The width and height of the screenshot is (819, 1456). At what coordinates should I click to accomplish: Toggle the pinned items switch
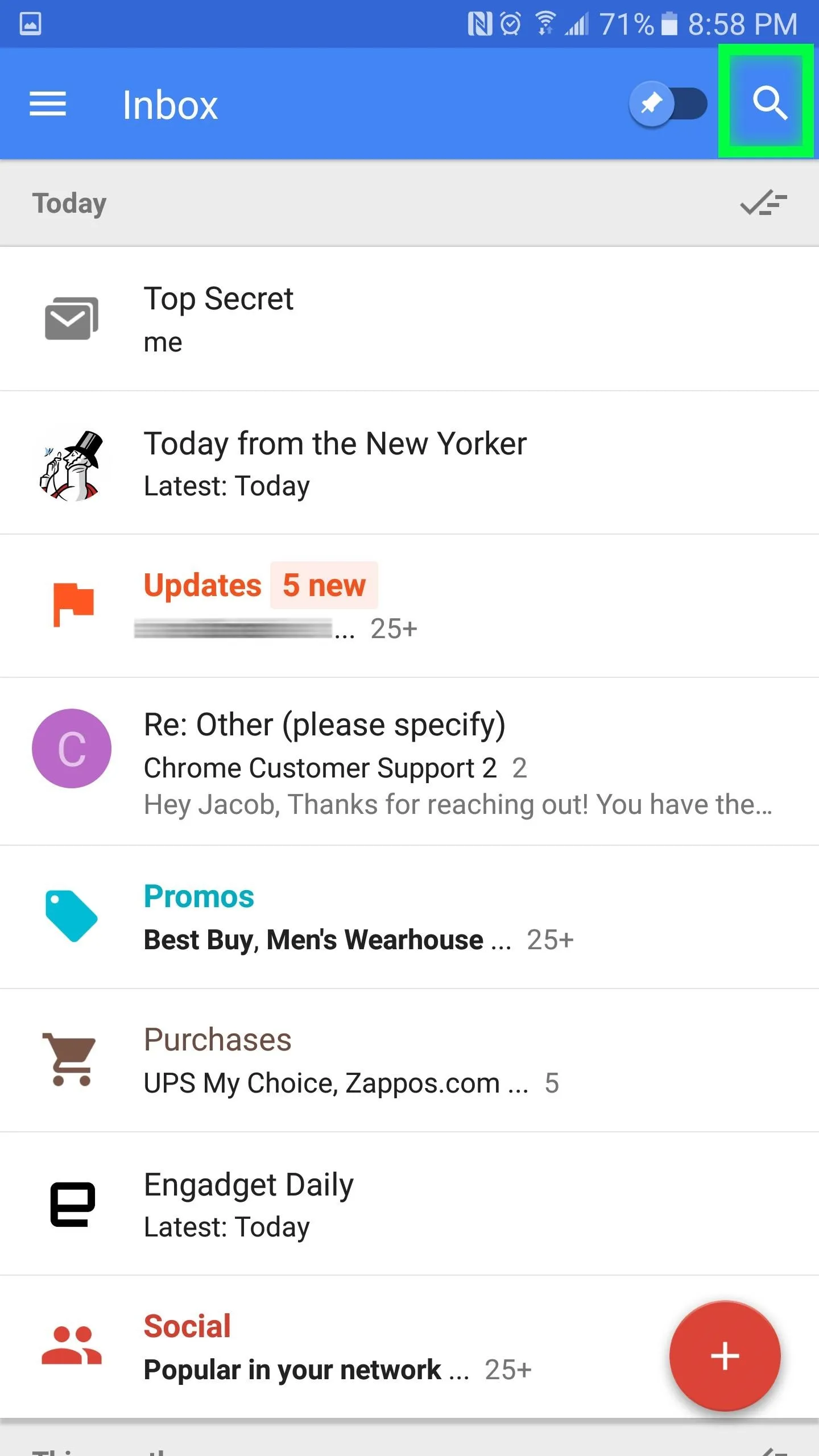coord(668,104)
